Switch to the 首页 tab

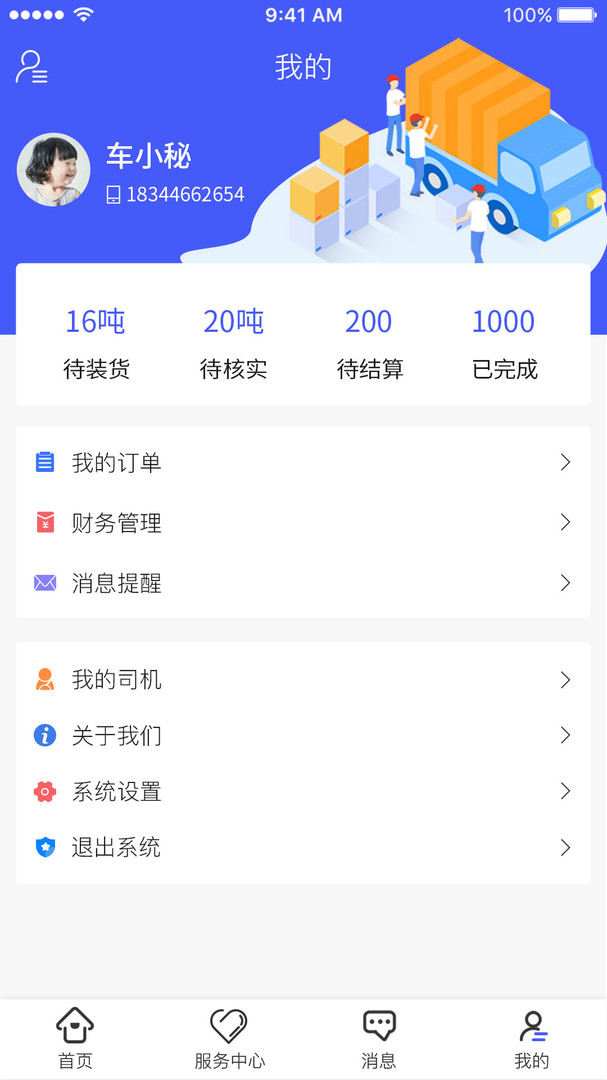(75, 1038)
